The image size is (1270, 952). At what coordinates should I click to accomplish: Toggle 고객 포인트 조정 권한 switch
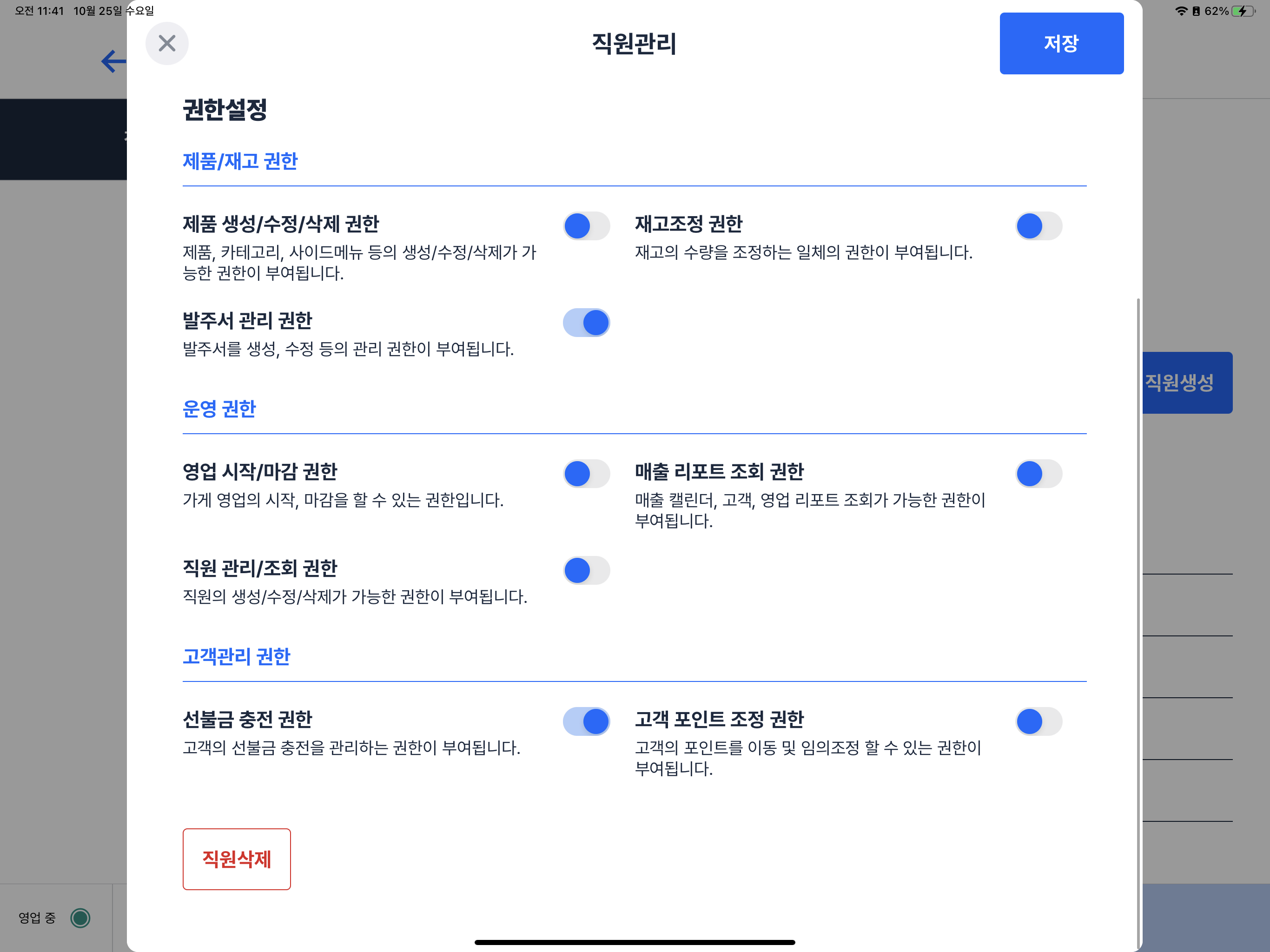pyautogui.click(x=1038, y=721)
